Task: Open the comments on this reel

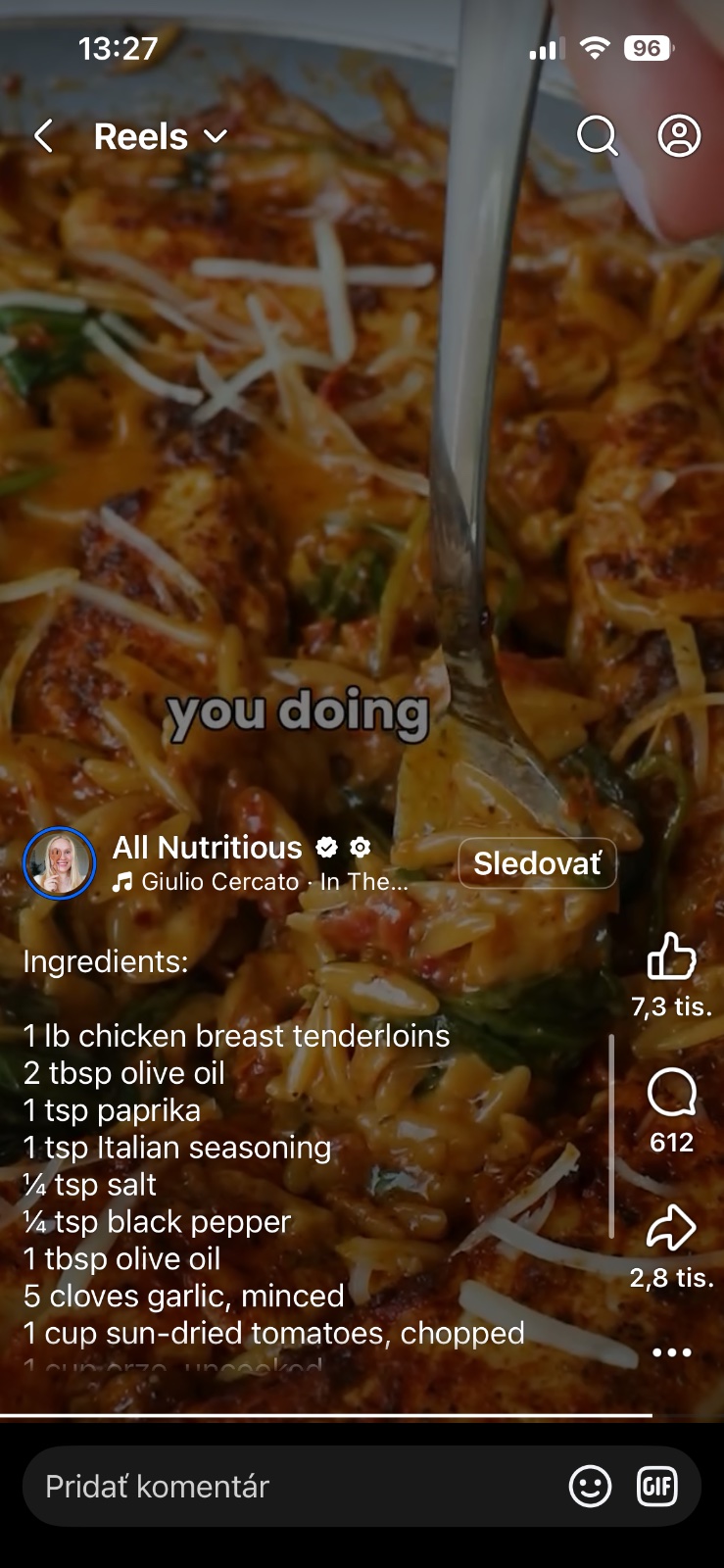Action: [672, 1093]
